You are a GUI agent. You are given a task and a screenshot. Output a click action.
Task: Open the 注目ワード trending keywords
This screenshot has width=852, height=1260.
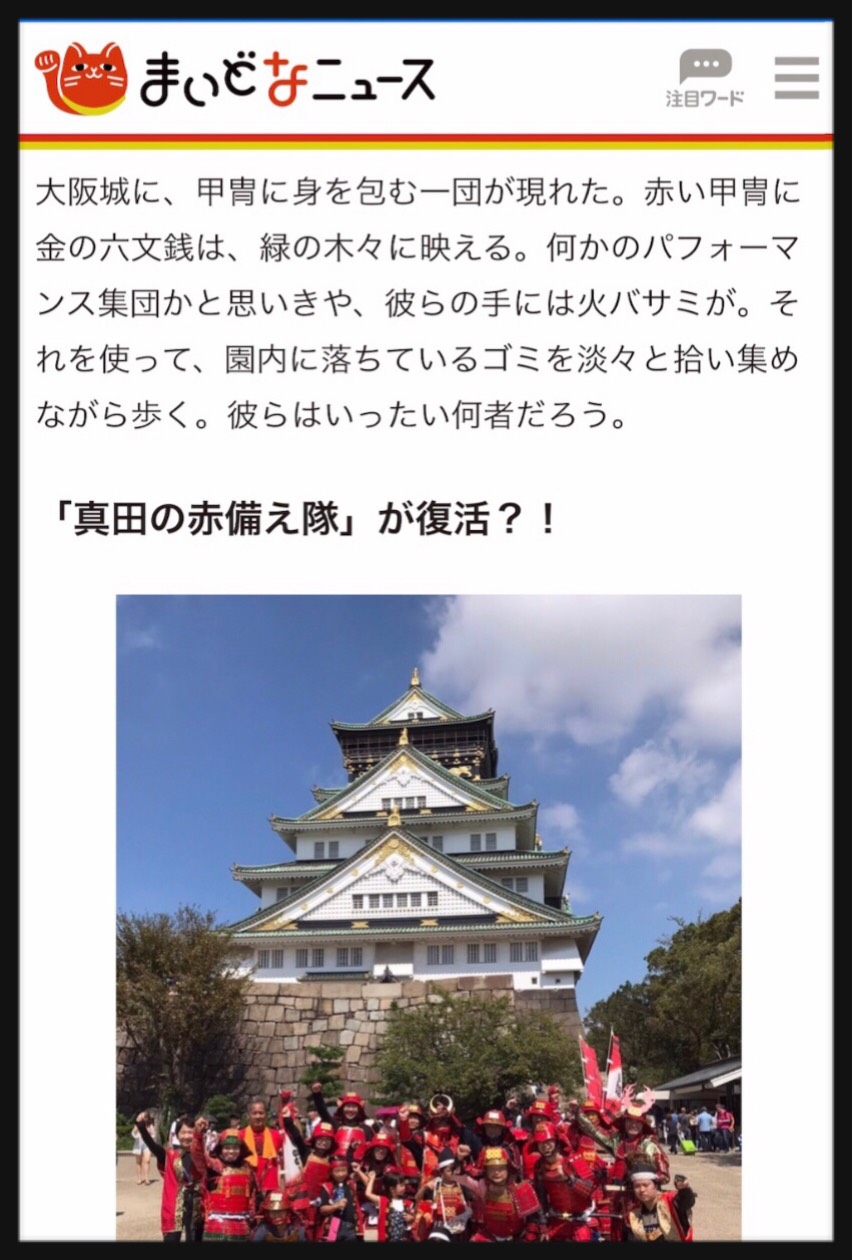(705, 78)
